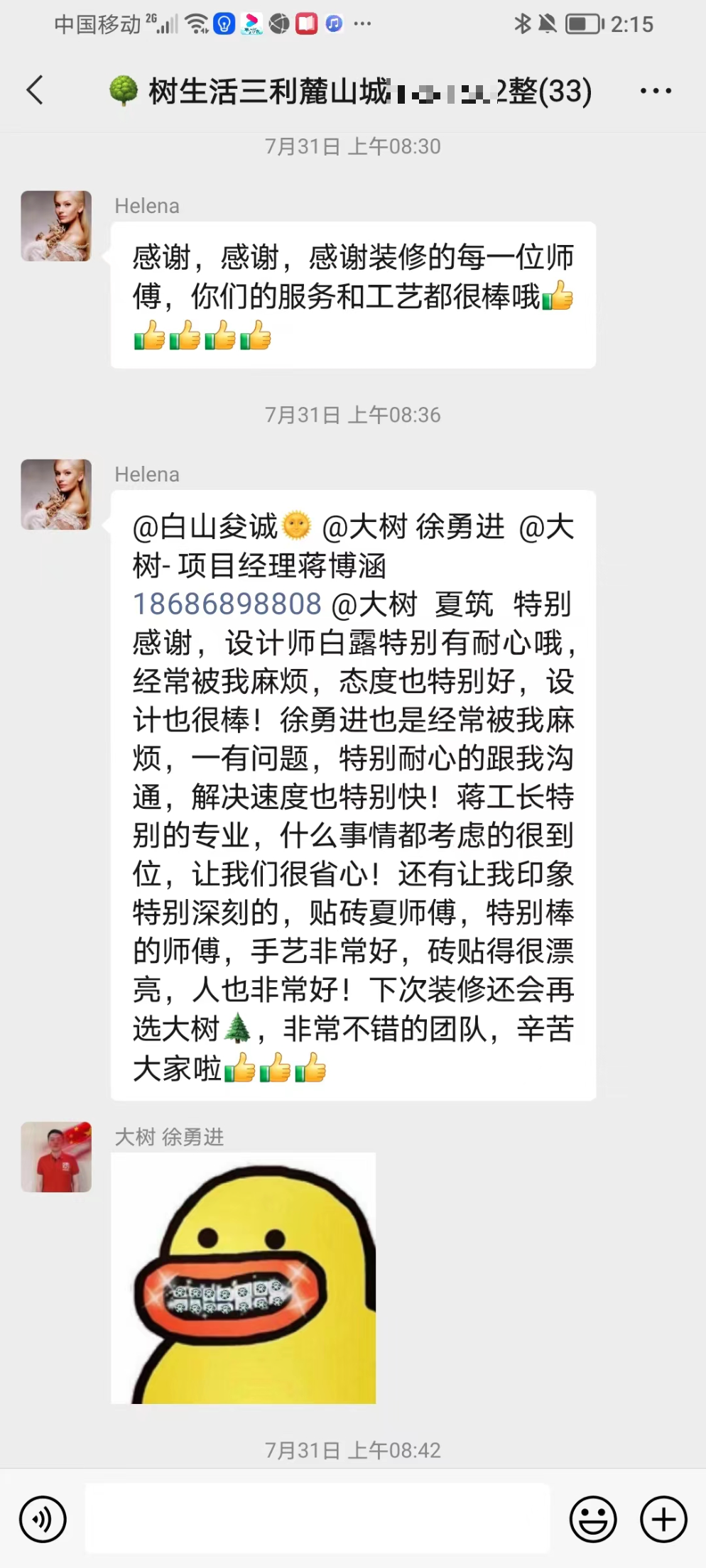706x1568 pixels.
Task: Switch to voice message input
Action: click(43, 1520)
